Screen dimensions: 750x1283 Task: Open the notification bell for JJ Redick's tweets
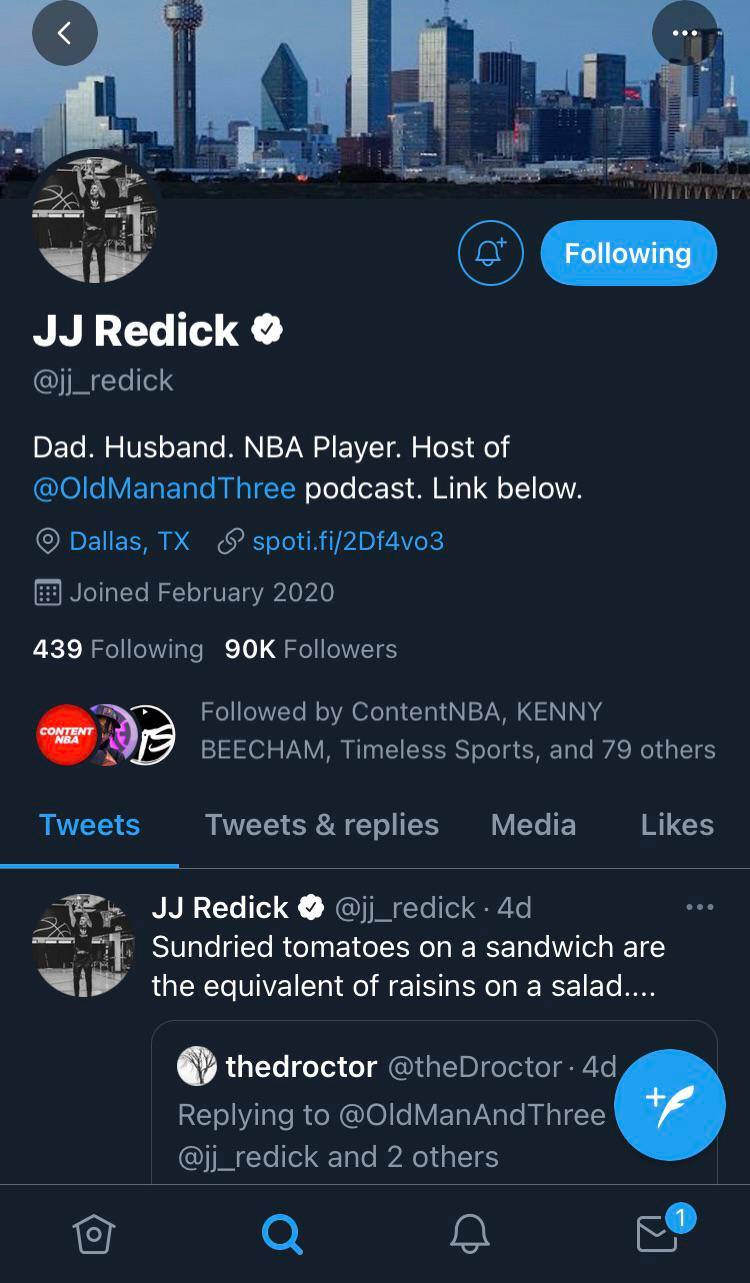490,253
